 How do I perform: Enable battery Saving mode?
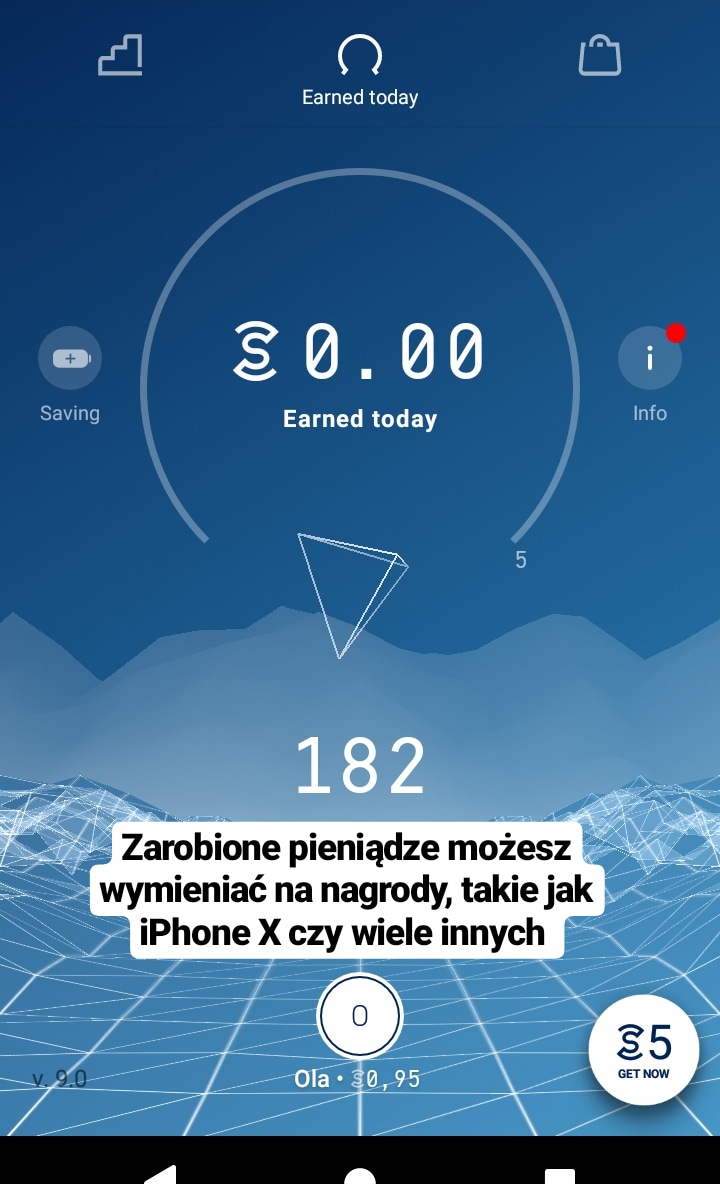tap(70, 358)
